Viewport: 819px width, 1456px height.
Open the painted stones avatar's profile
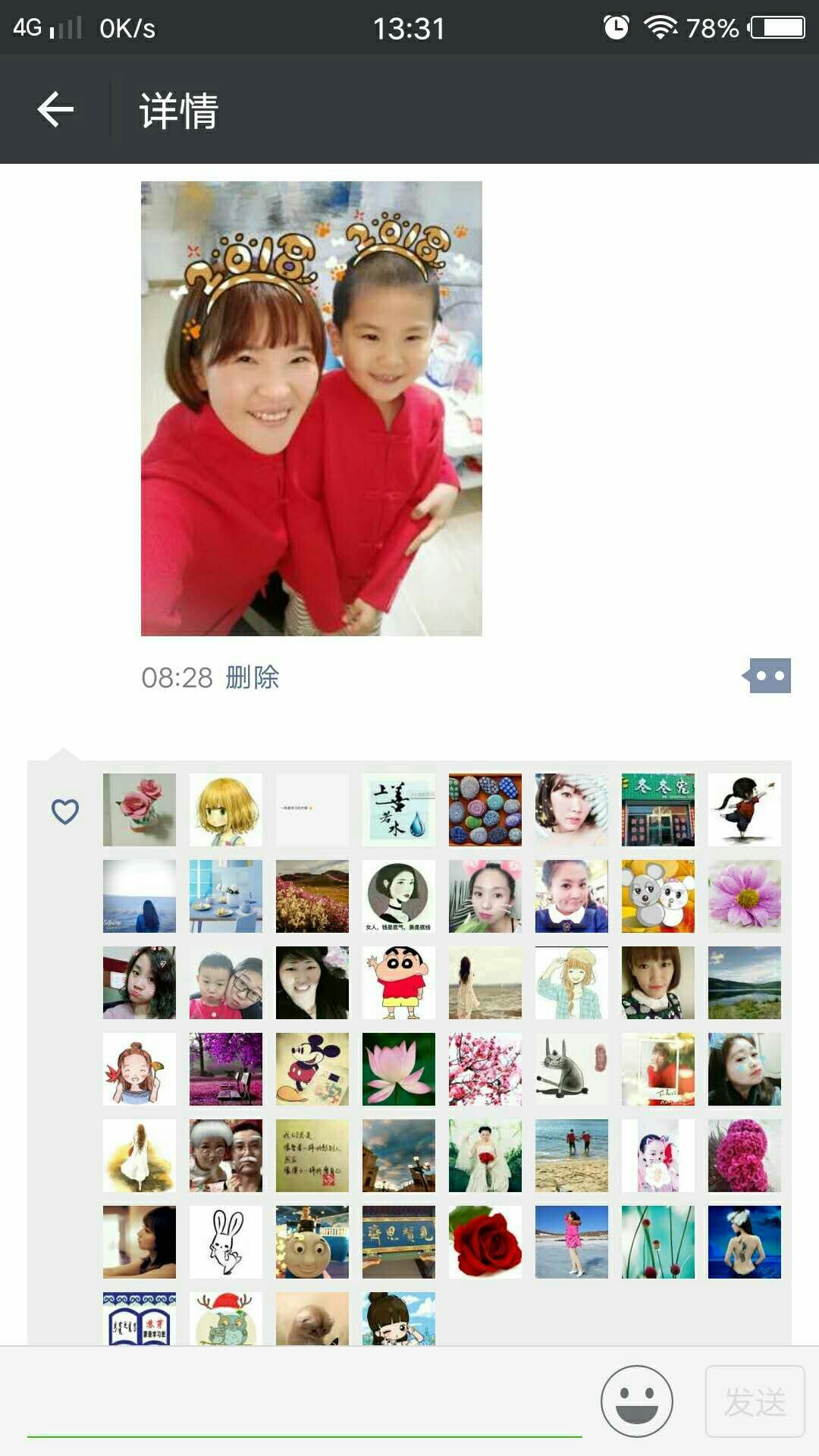tap(485, 810)
